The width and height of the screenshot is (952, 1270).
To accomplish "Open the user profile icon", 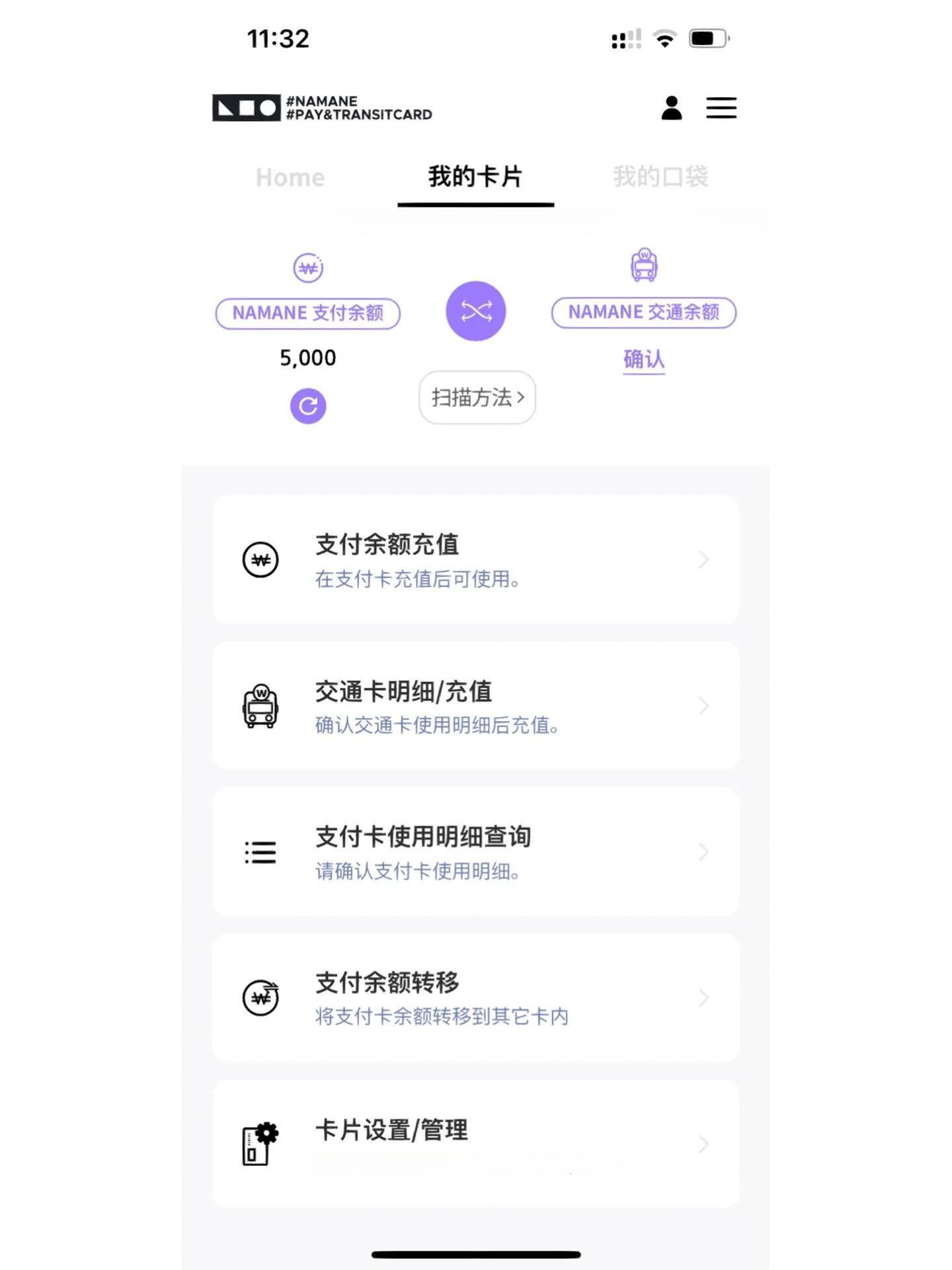I will pyautogui.click(x=671, y=108).
